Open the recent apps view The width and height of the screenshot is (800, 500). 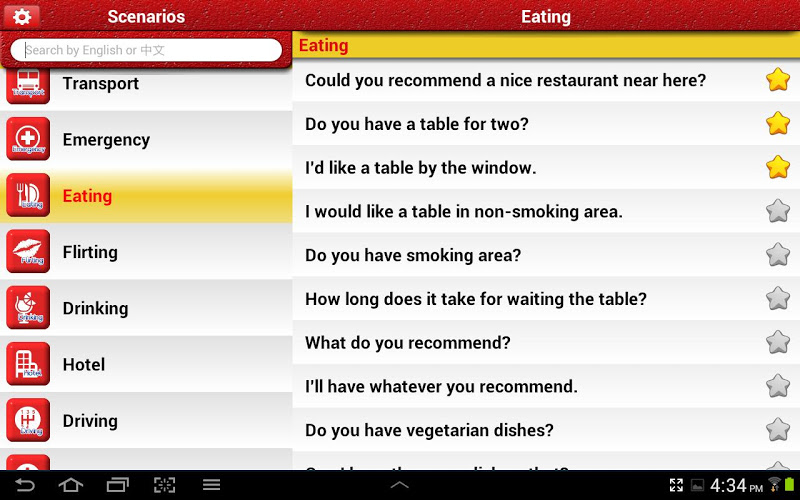118,485
